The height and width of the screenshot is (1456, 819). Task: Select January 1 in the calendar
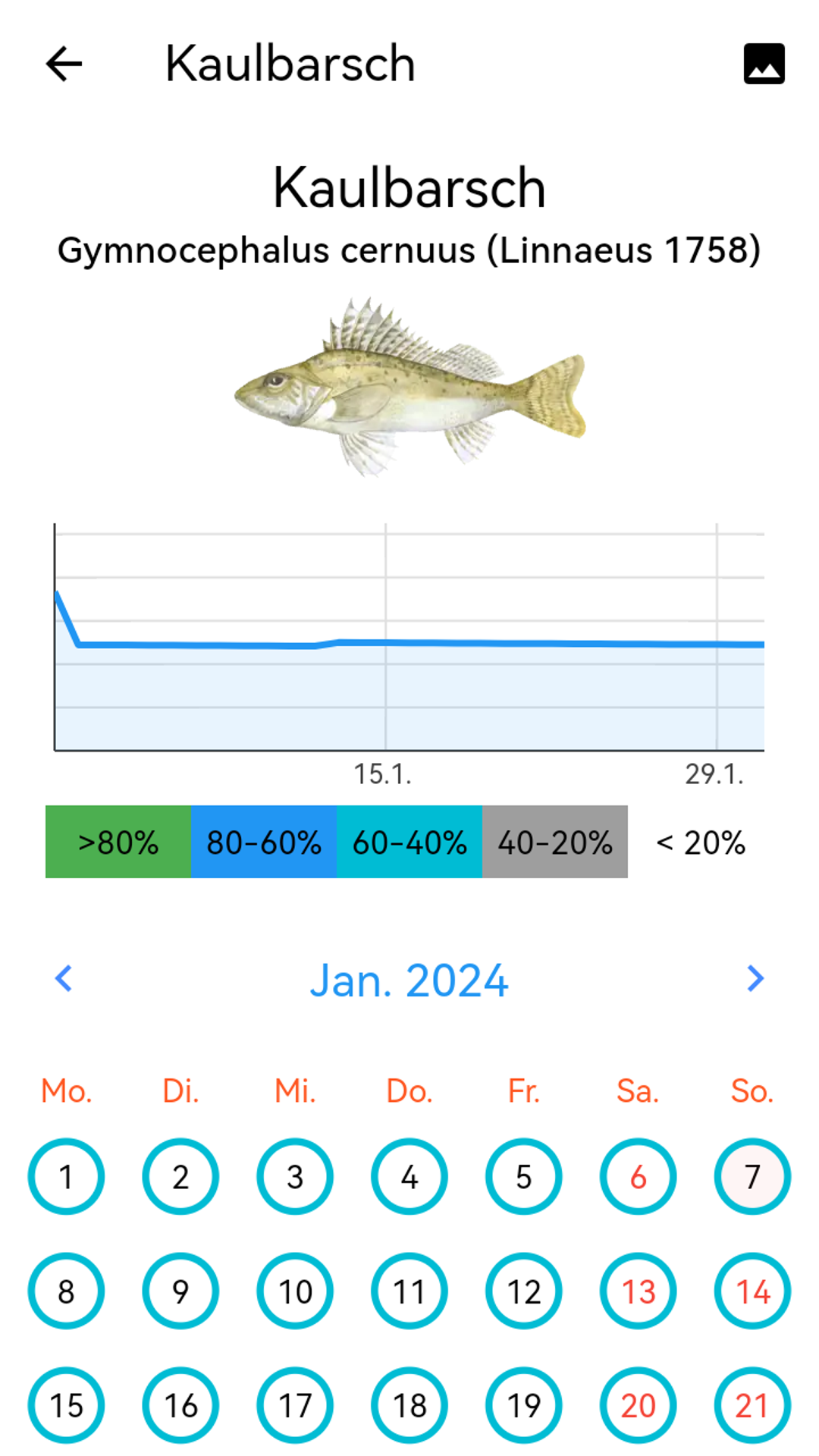coord(66,1177)
